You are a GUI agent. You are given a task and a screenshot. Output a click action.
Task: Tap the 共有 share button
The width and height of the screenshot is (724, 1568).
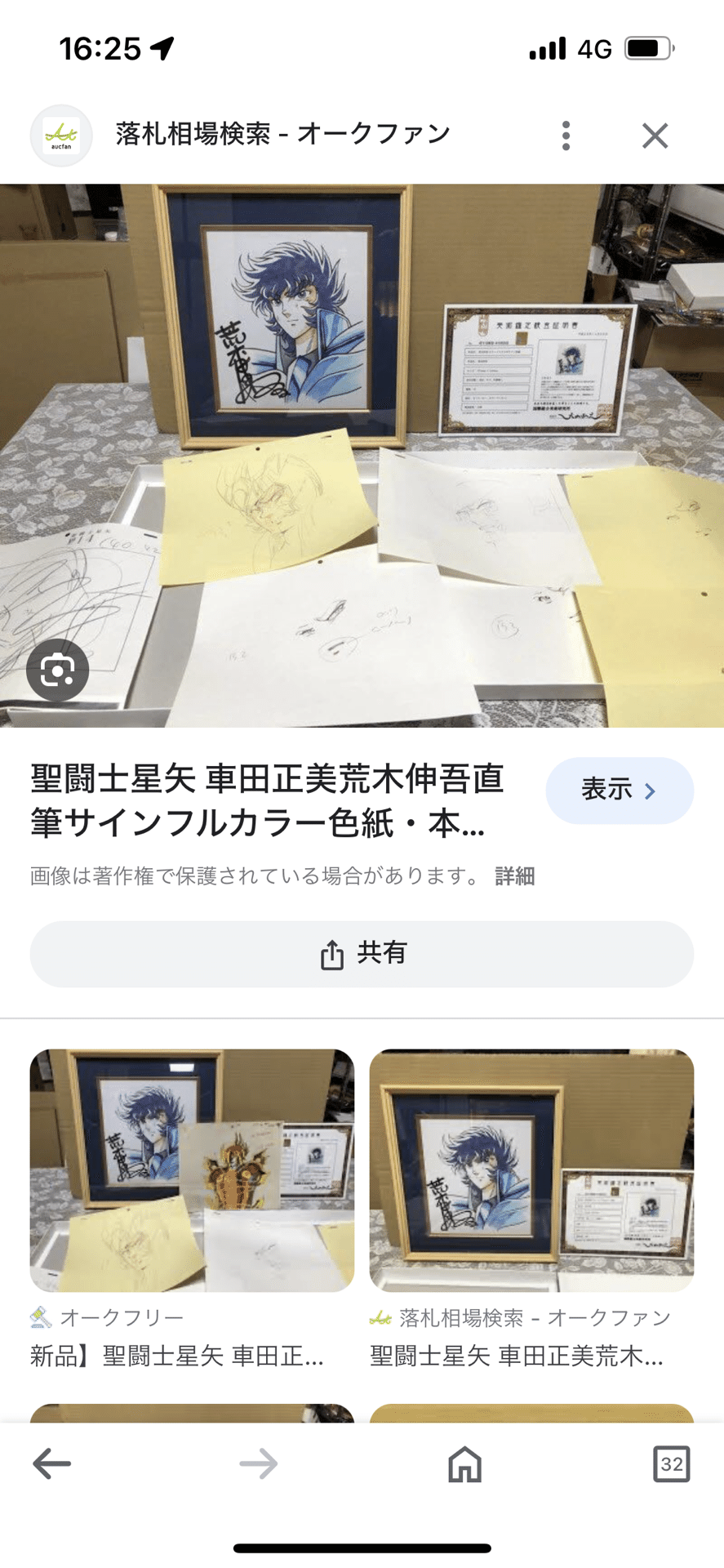tap(362, 953)
